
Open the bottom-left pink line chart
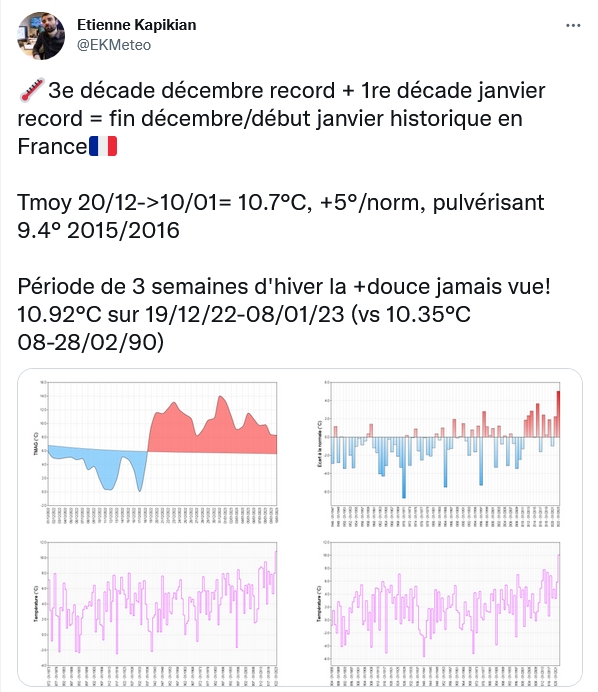pos(159,607)
